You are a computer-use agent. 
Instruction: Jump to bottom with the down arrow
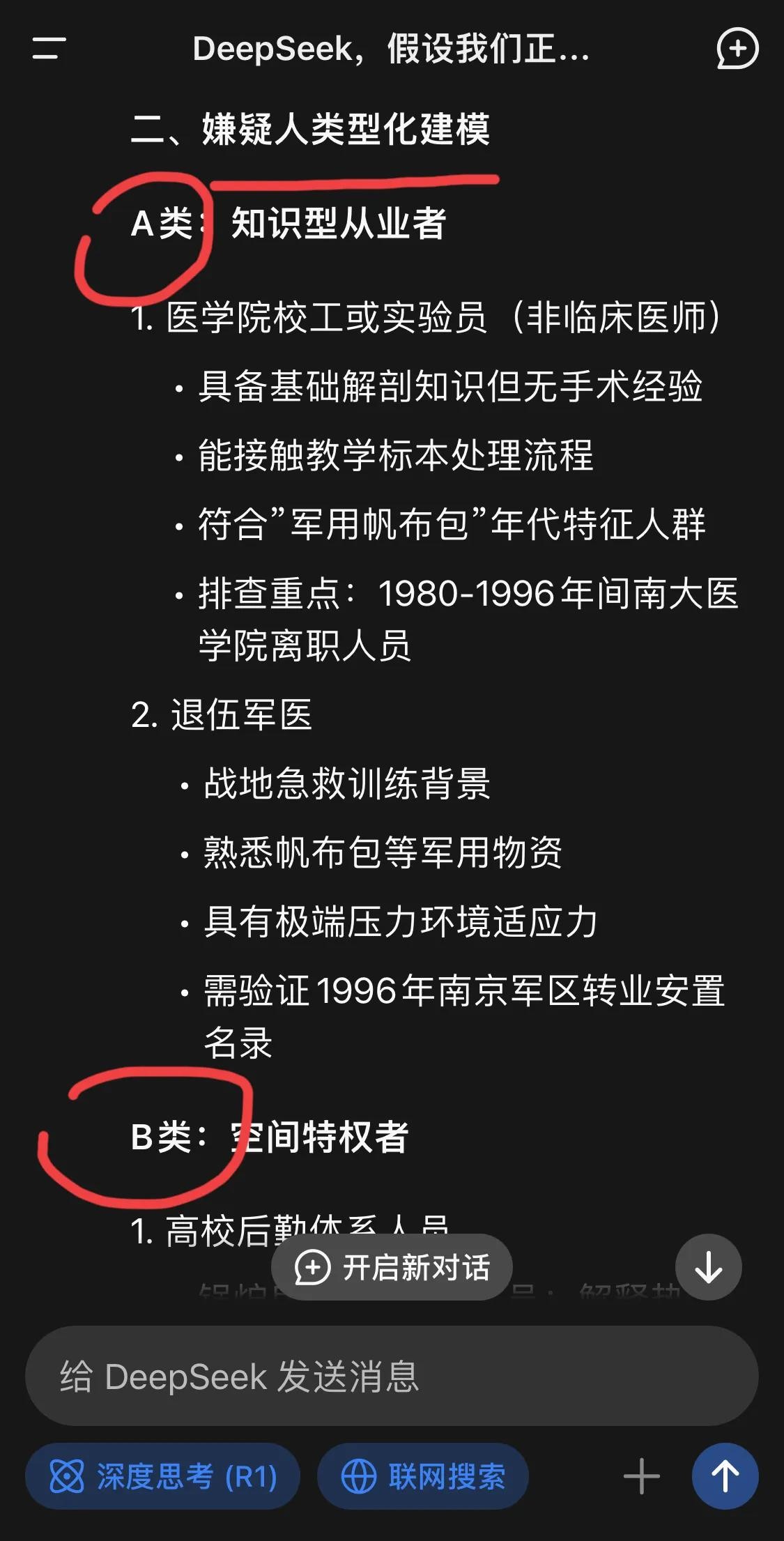[708, 1267]
